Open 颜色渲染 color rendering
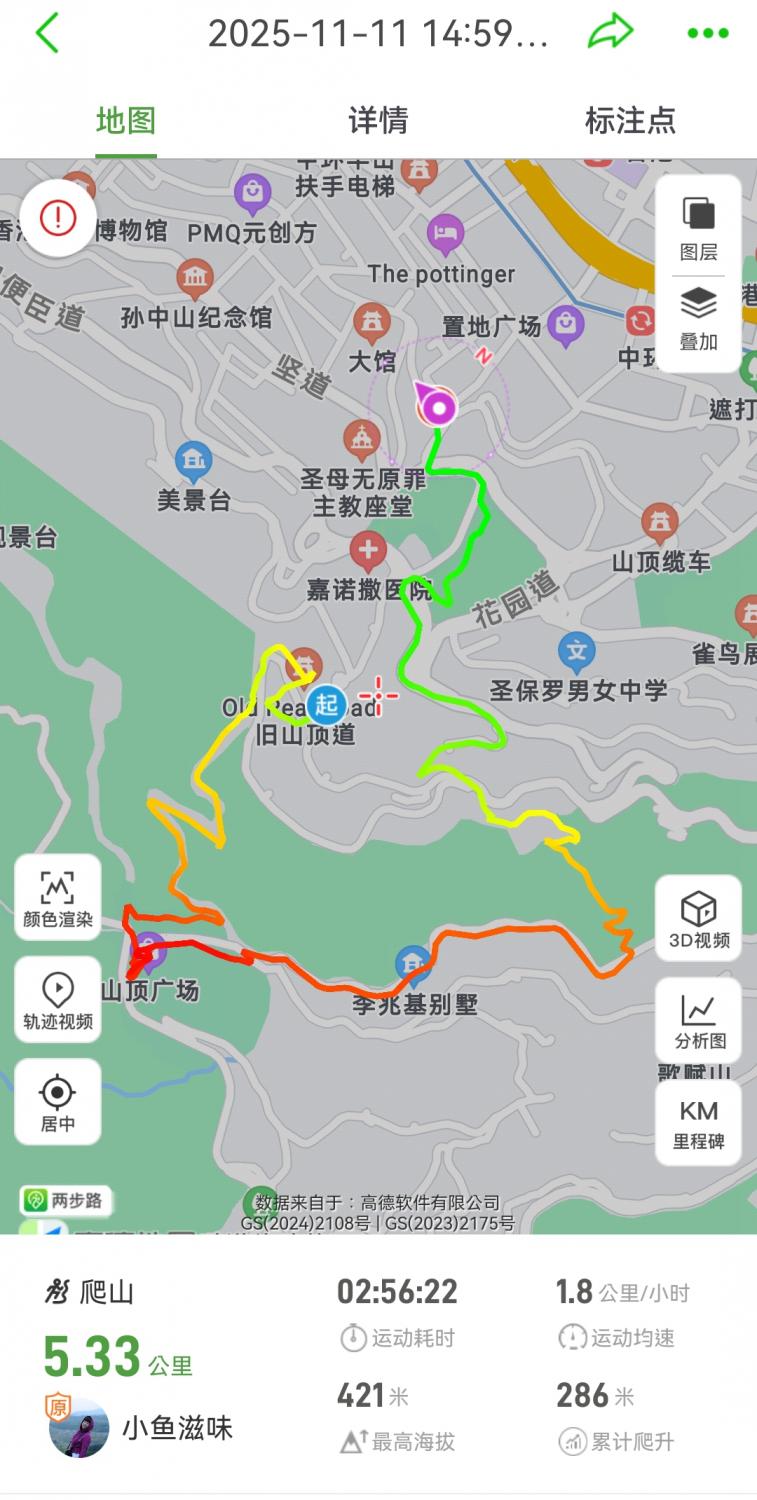This screenshot has height=1500, width=757. (58, 898)
